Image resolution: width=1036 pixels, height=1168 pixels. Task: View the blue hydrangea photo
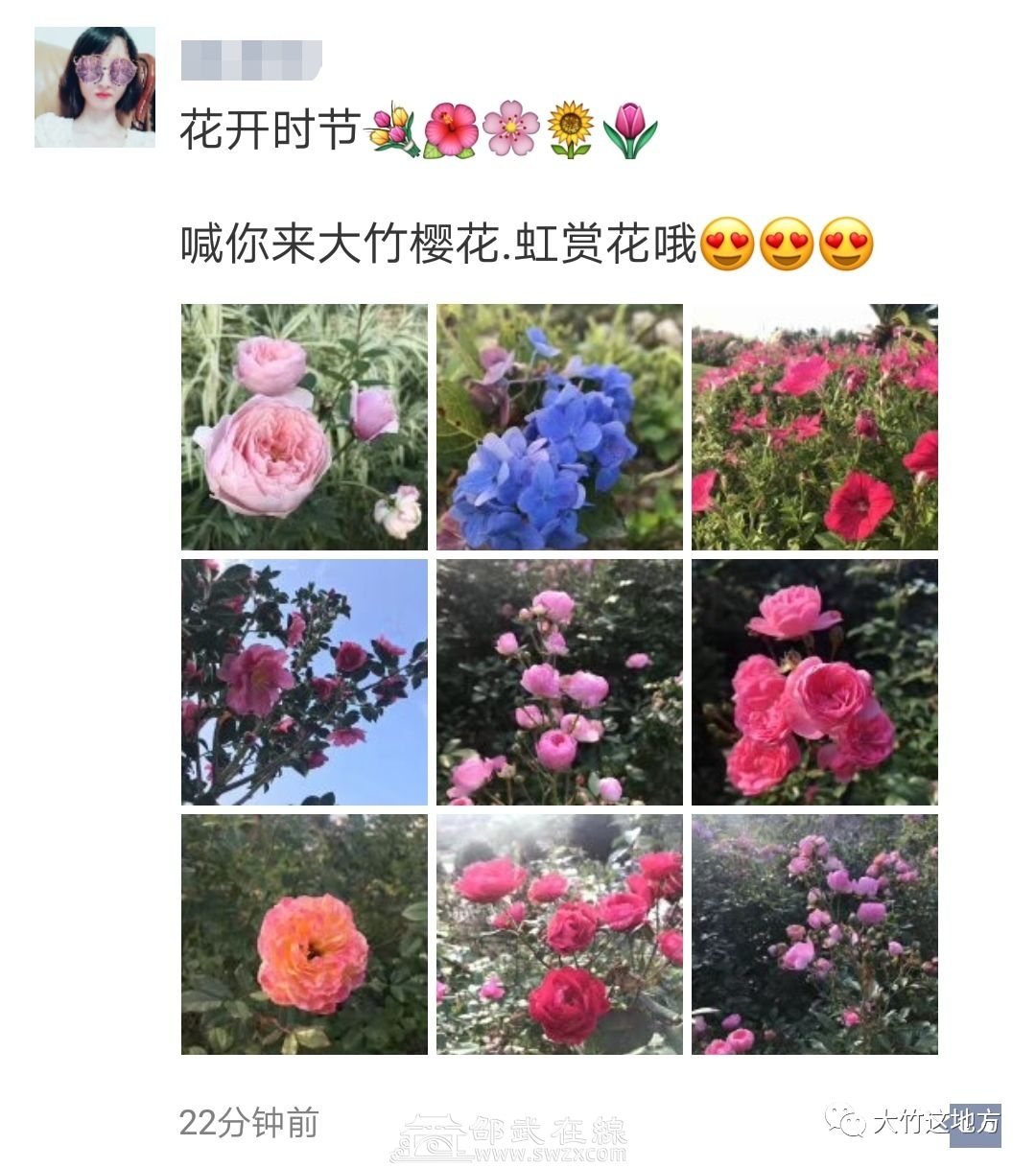tap(559, 427)
